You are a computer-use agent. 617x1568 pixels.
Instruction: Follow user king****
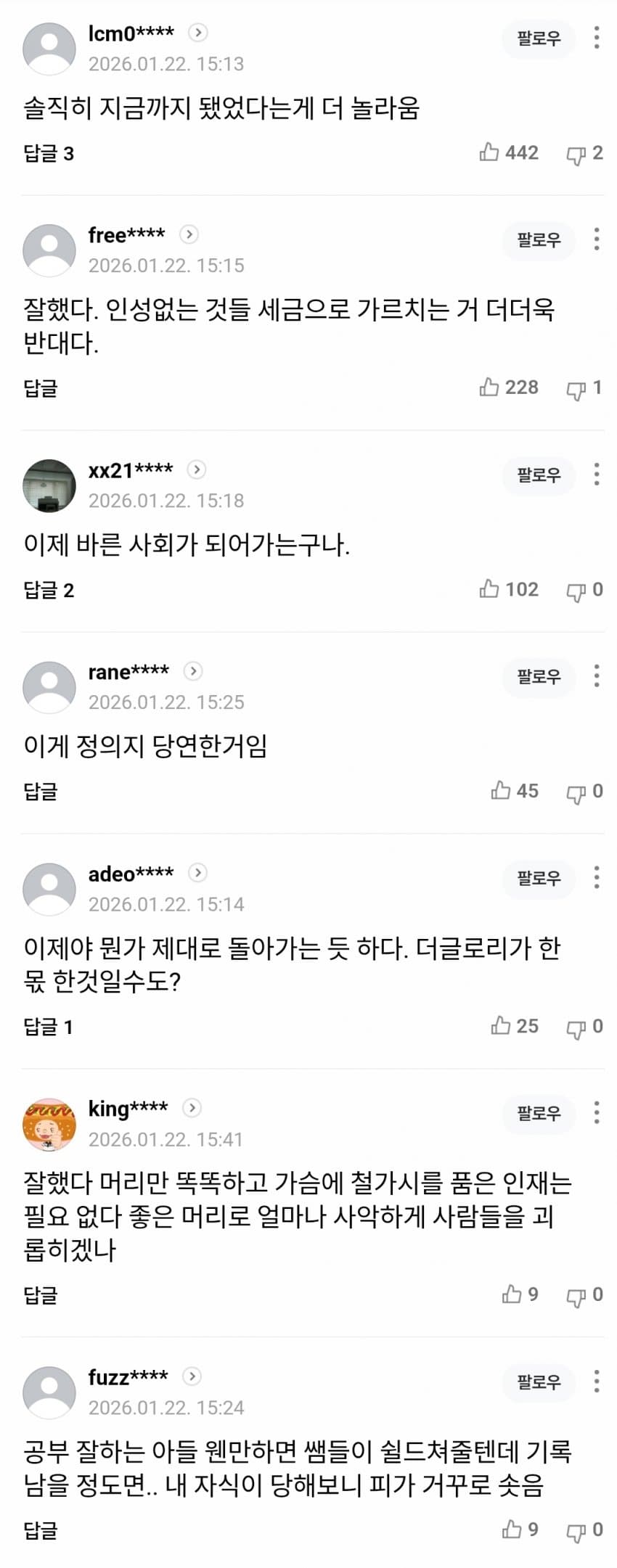pyautogui.click(x=539, y=1113)
